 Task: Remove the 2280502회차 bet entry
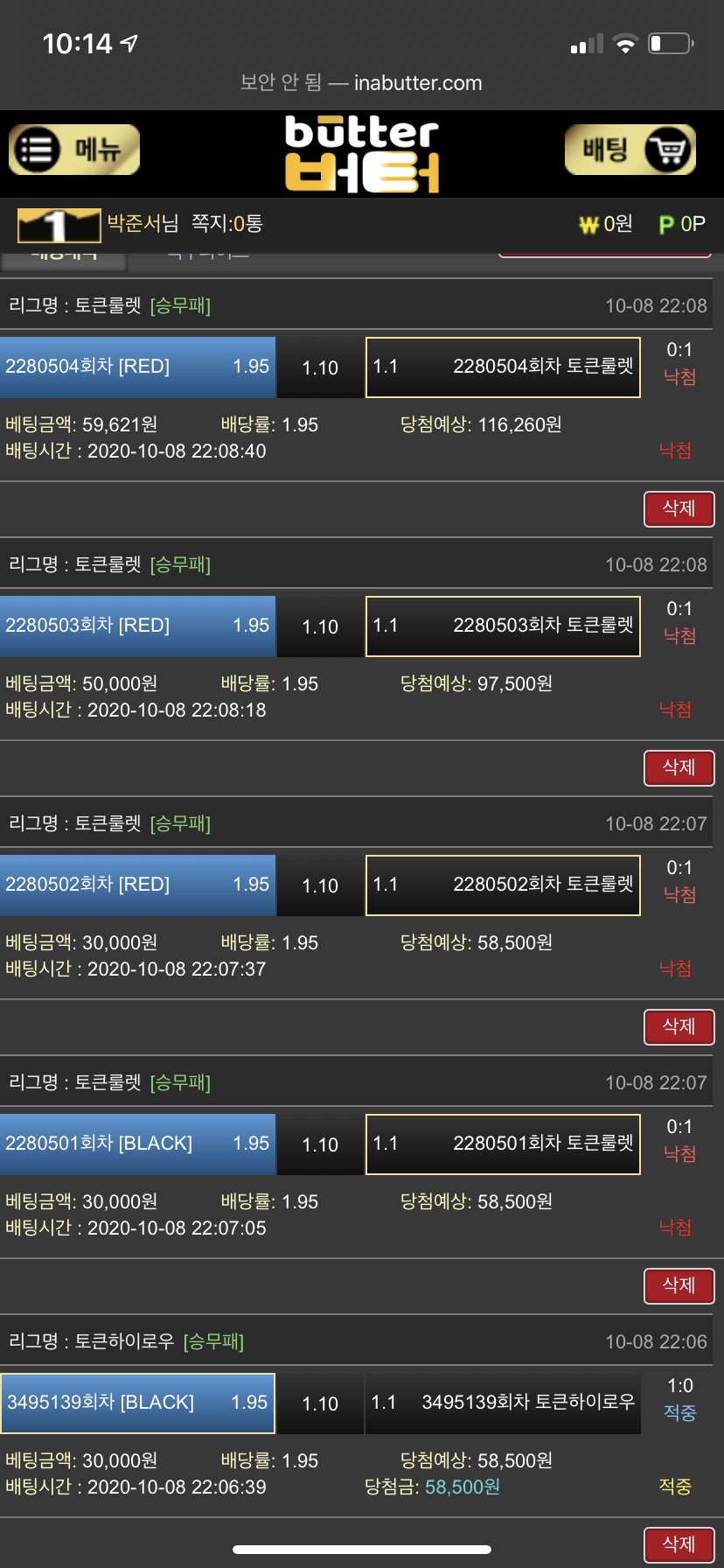pos(679,1026)
